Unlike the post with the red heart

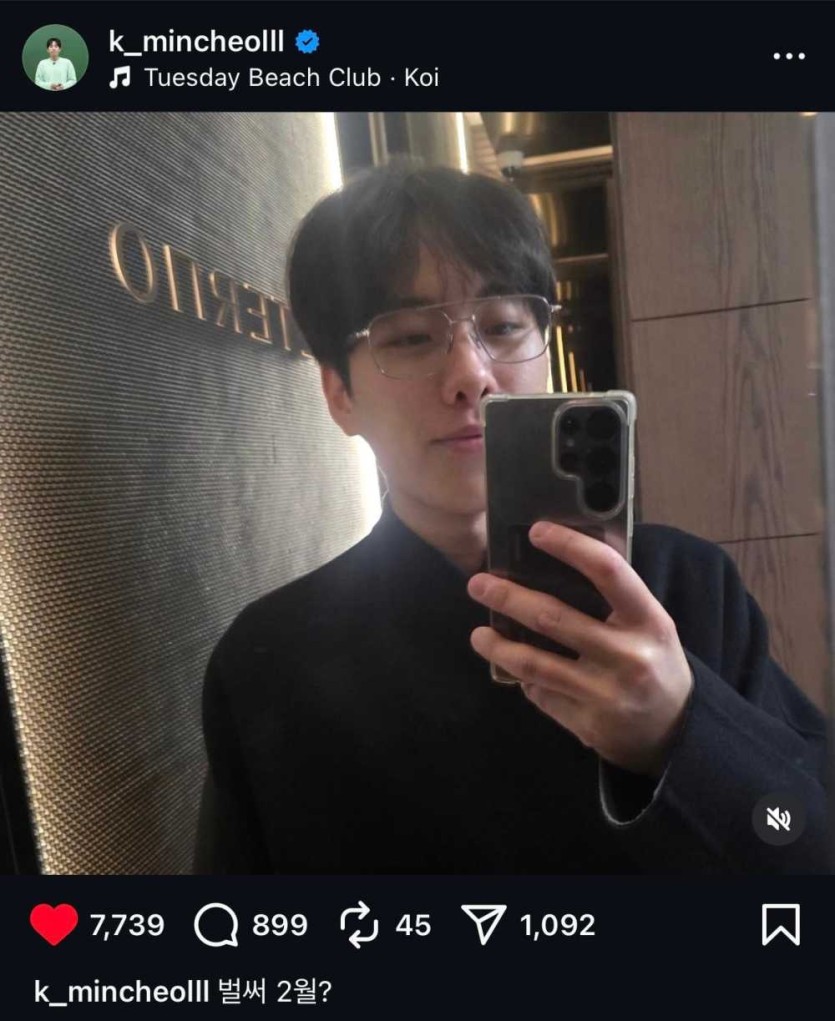click(x=53, y=925)
